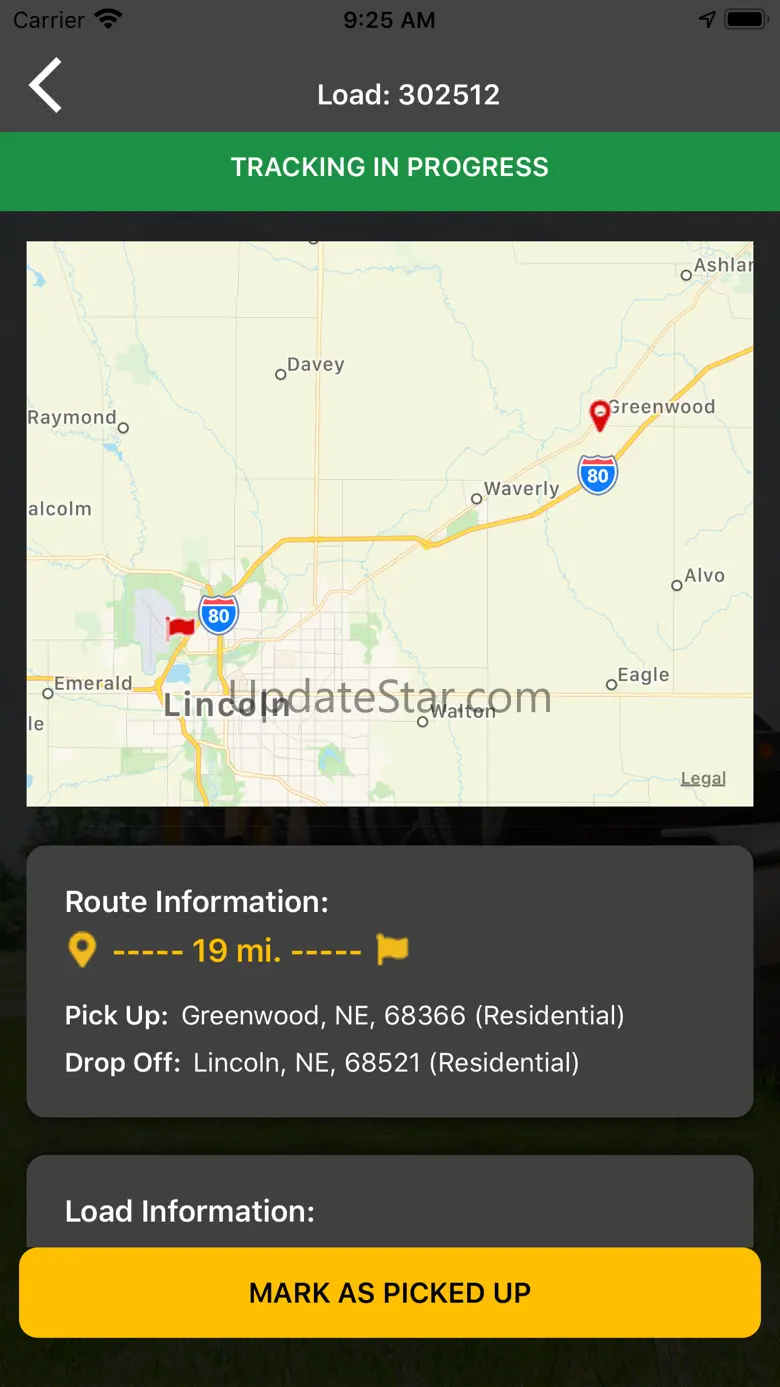Image resolution: width=780 pixels, height=1387 pixels.
Task: Select the red drop-off flag near Lincoln
Action: tap(181, 627)
